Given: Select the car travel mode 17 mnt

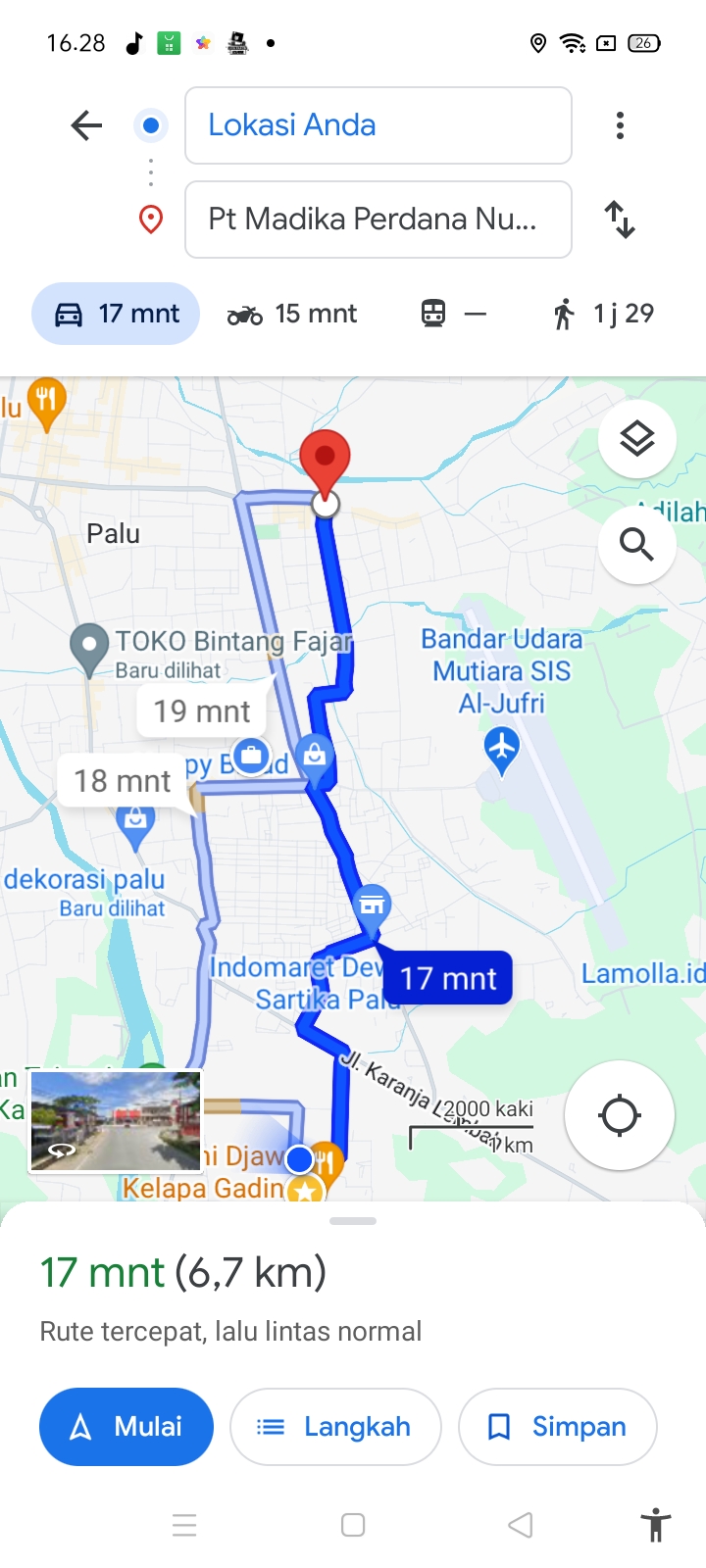Looking at the screenshot, I should 116,314.
